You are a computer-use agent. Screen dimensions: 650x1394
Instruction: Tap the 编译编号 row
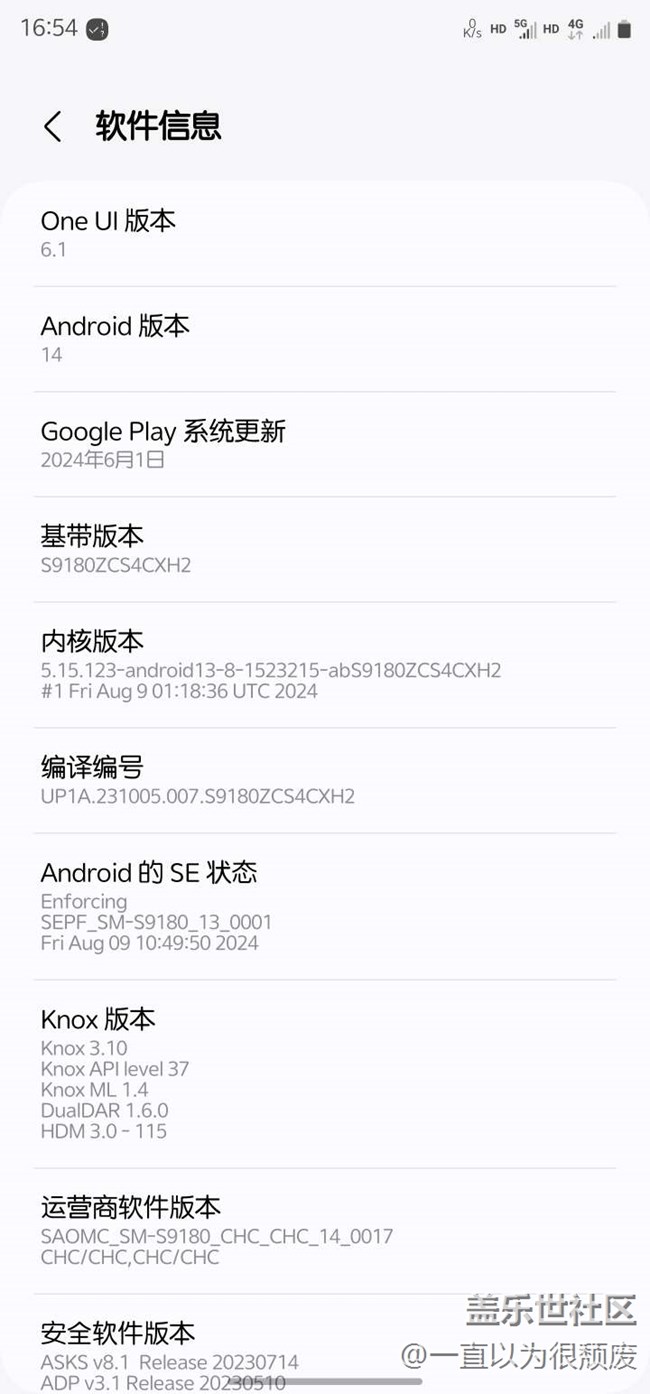324,780
